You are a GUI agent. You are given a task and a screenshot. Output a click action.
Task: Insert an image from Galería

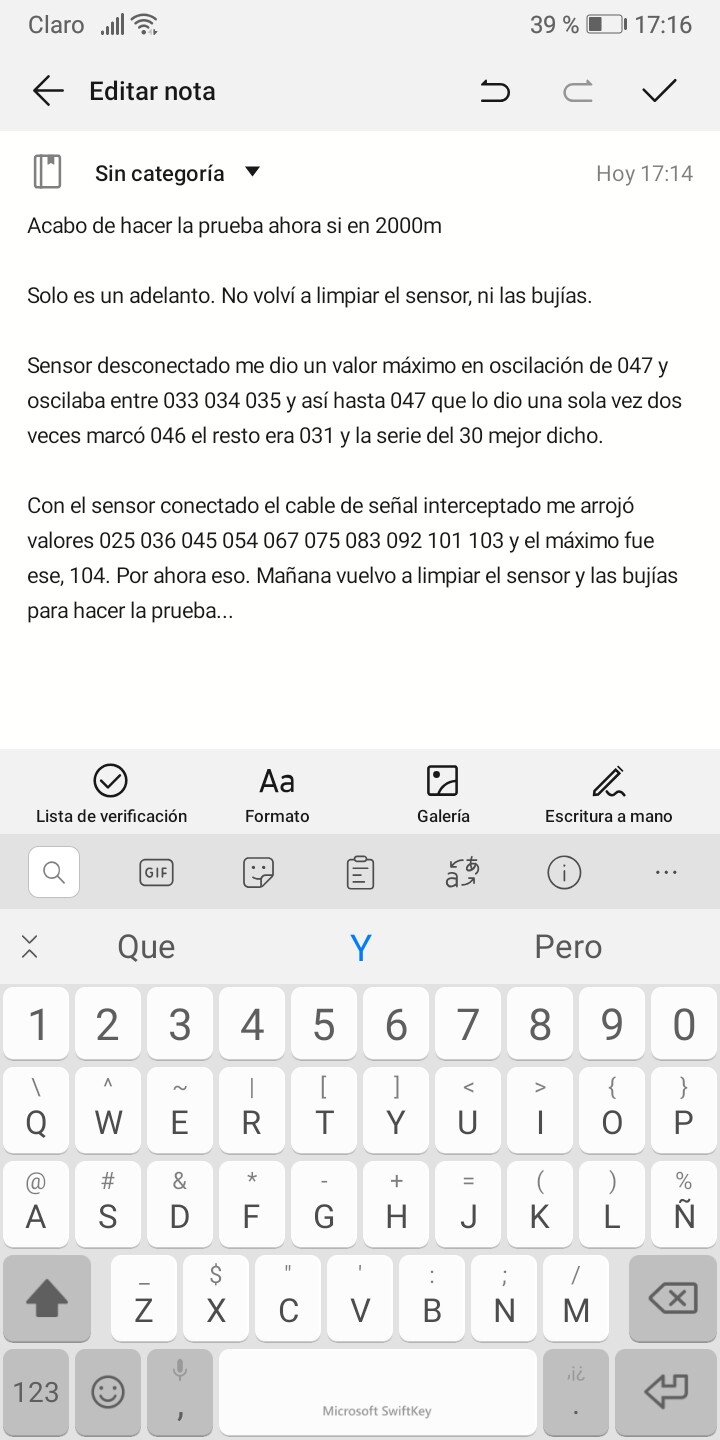tap(442, 793)
